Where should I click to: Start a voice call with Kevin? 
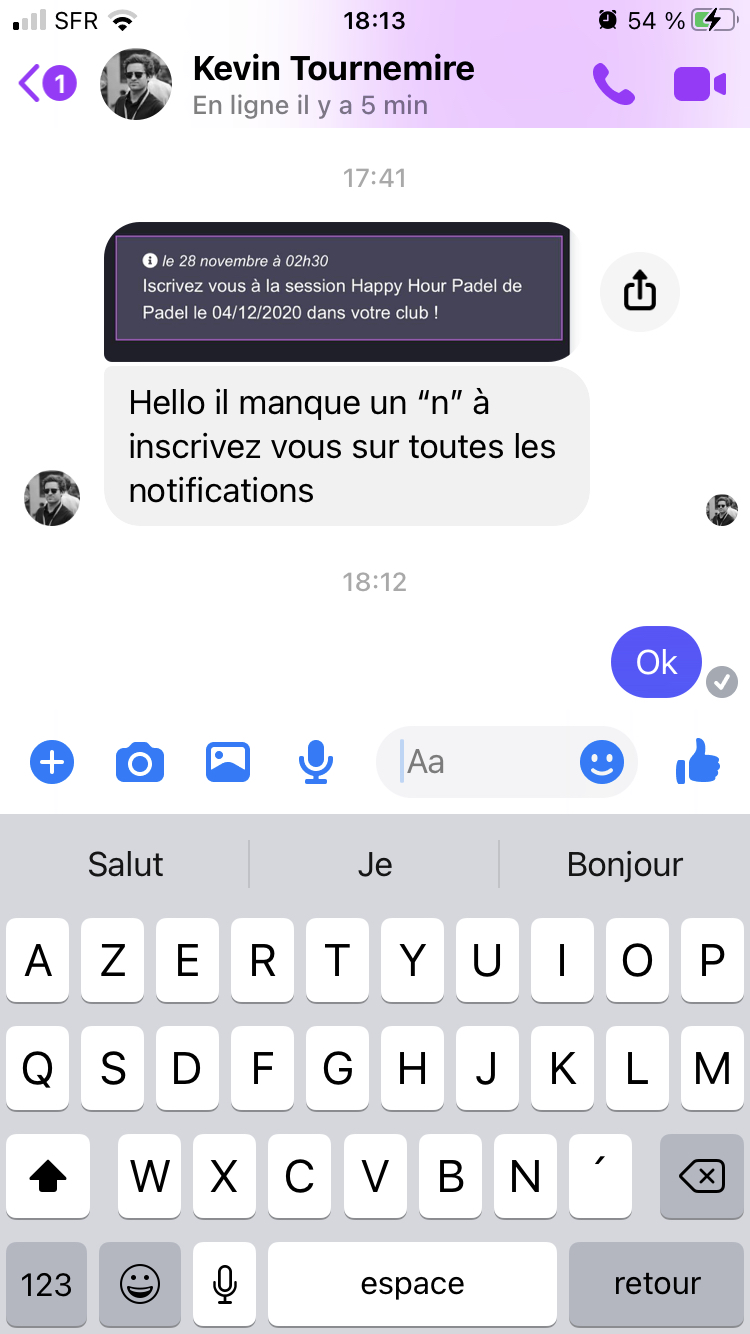[x=613, y=85]
